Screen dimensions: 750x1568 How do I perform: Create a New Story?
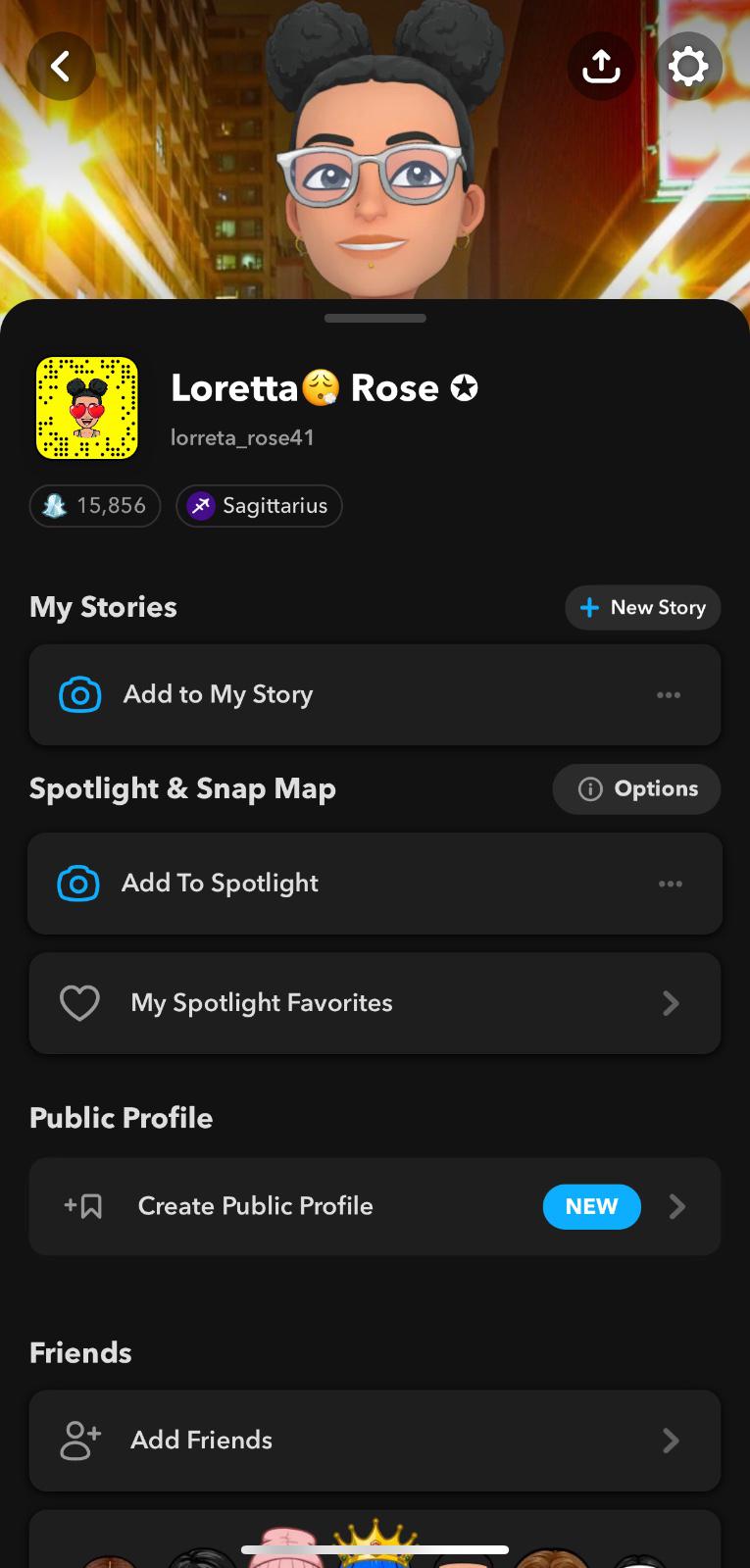(643, 608)
